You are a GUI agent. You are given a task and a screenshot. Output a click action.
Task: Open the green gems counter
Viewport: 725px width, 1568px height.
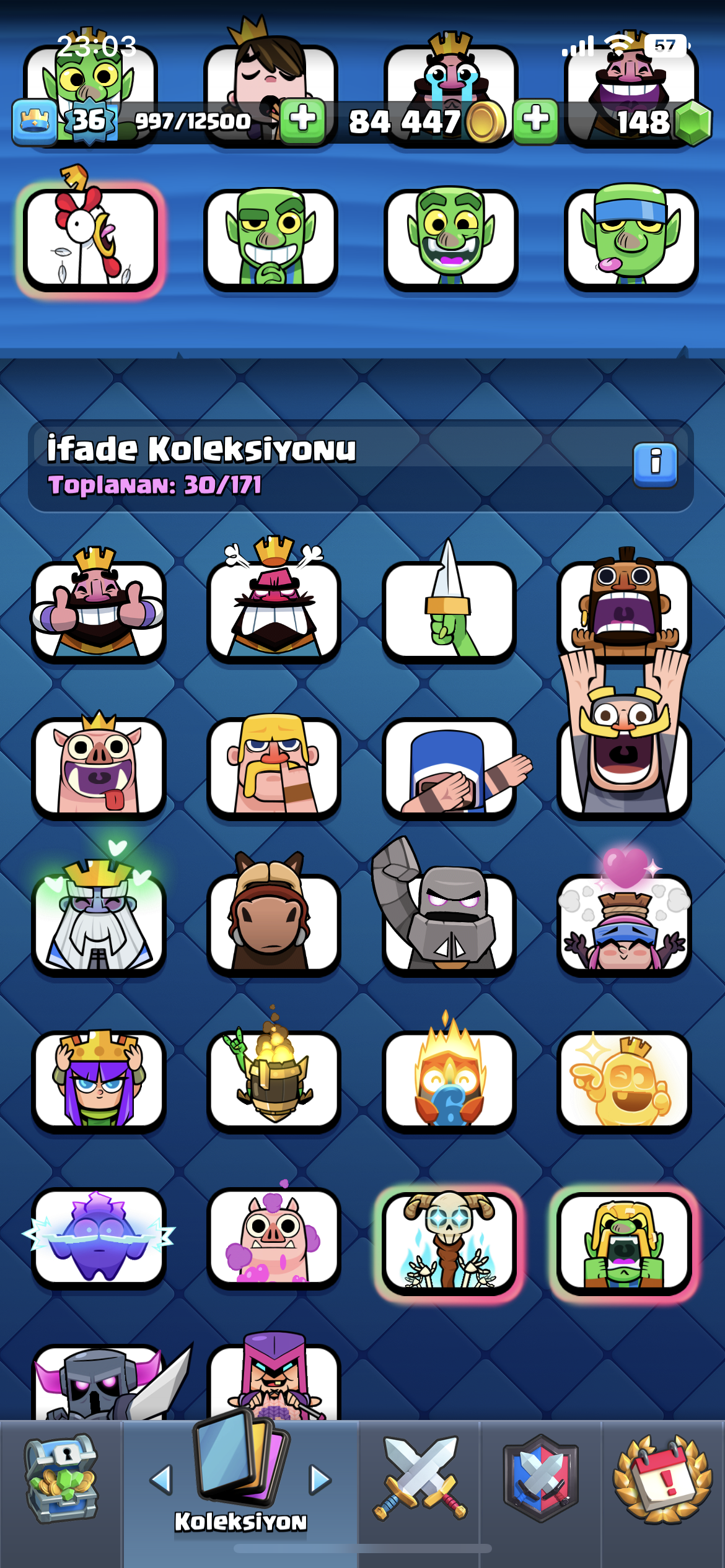663,122
